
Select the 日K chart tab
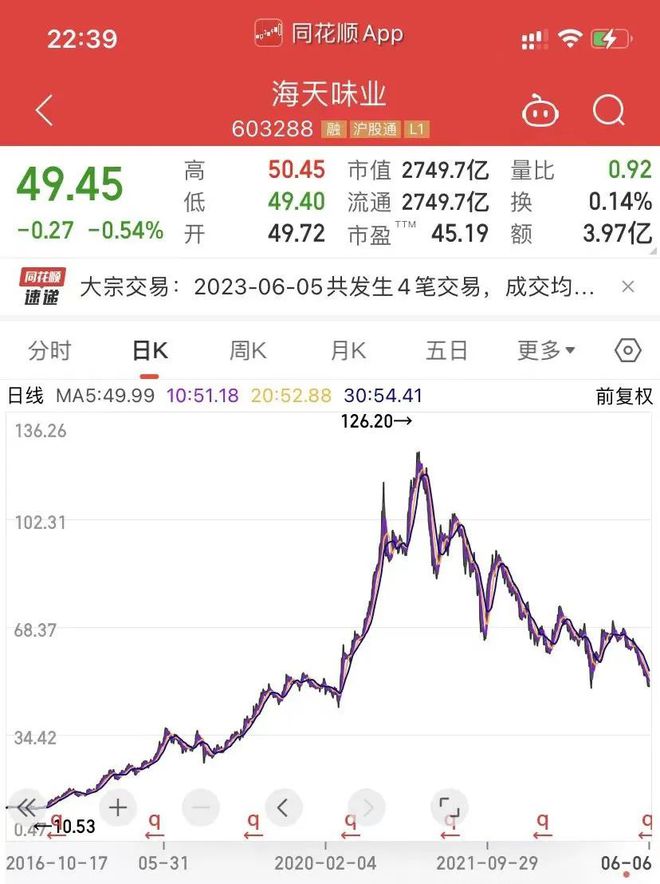click(x=150, y=350)
